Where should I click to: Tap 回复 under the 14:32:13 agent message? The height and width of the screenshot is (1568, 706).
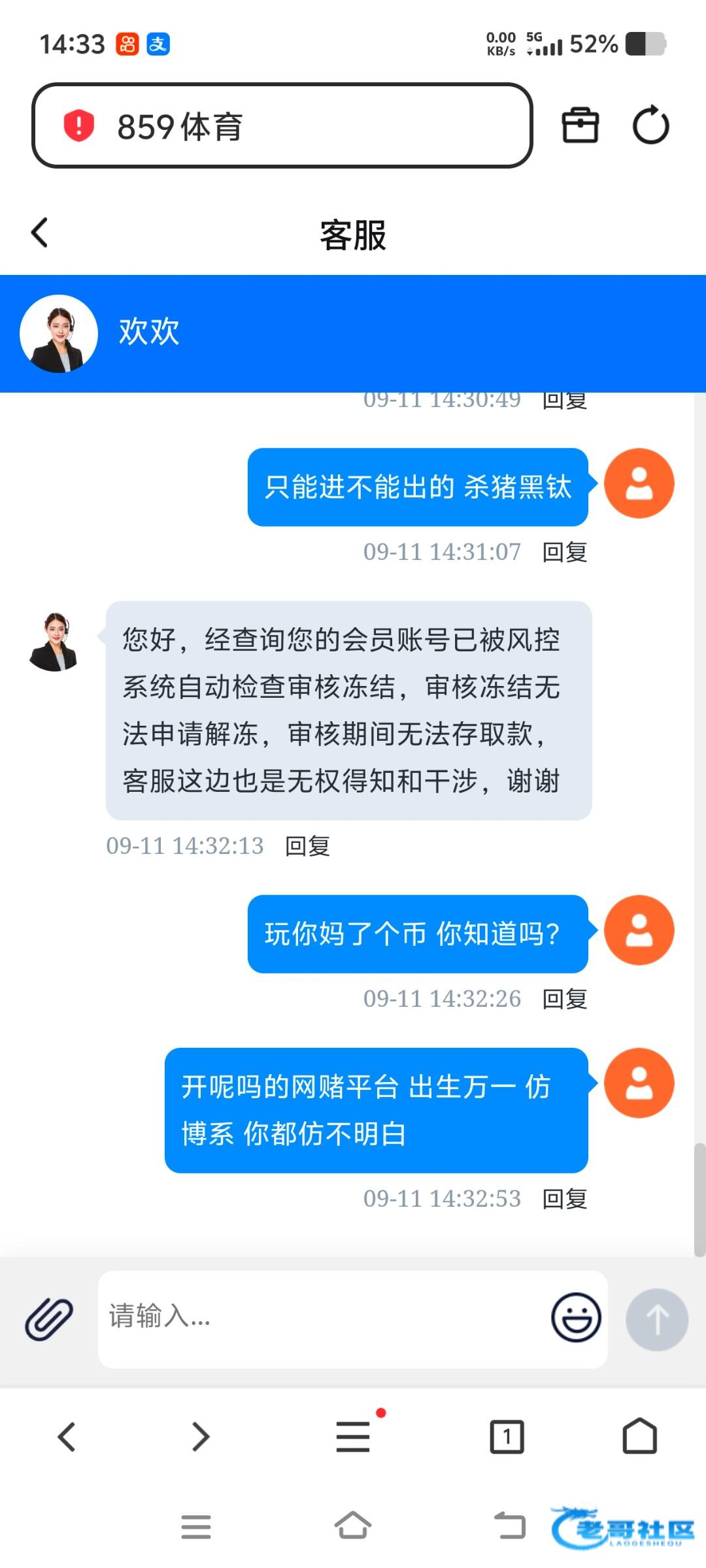pyautogui.click(x=307, y=846)
